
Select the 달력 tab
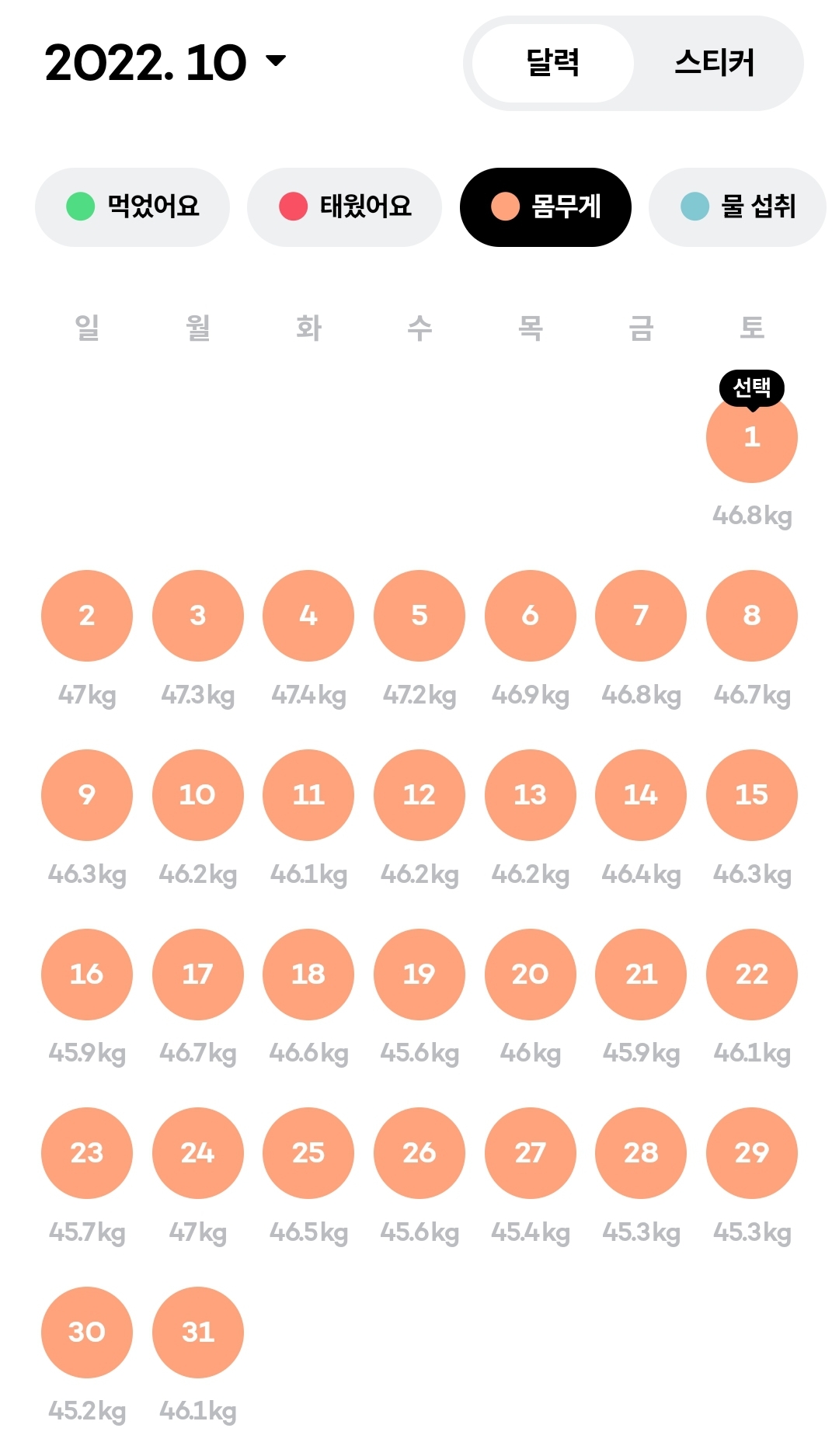pyautogui.click(x=552, y=63)
